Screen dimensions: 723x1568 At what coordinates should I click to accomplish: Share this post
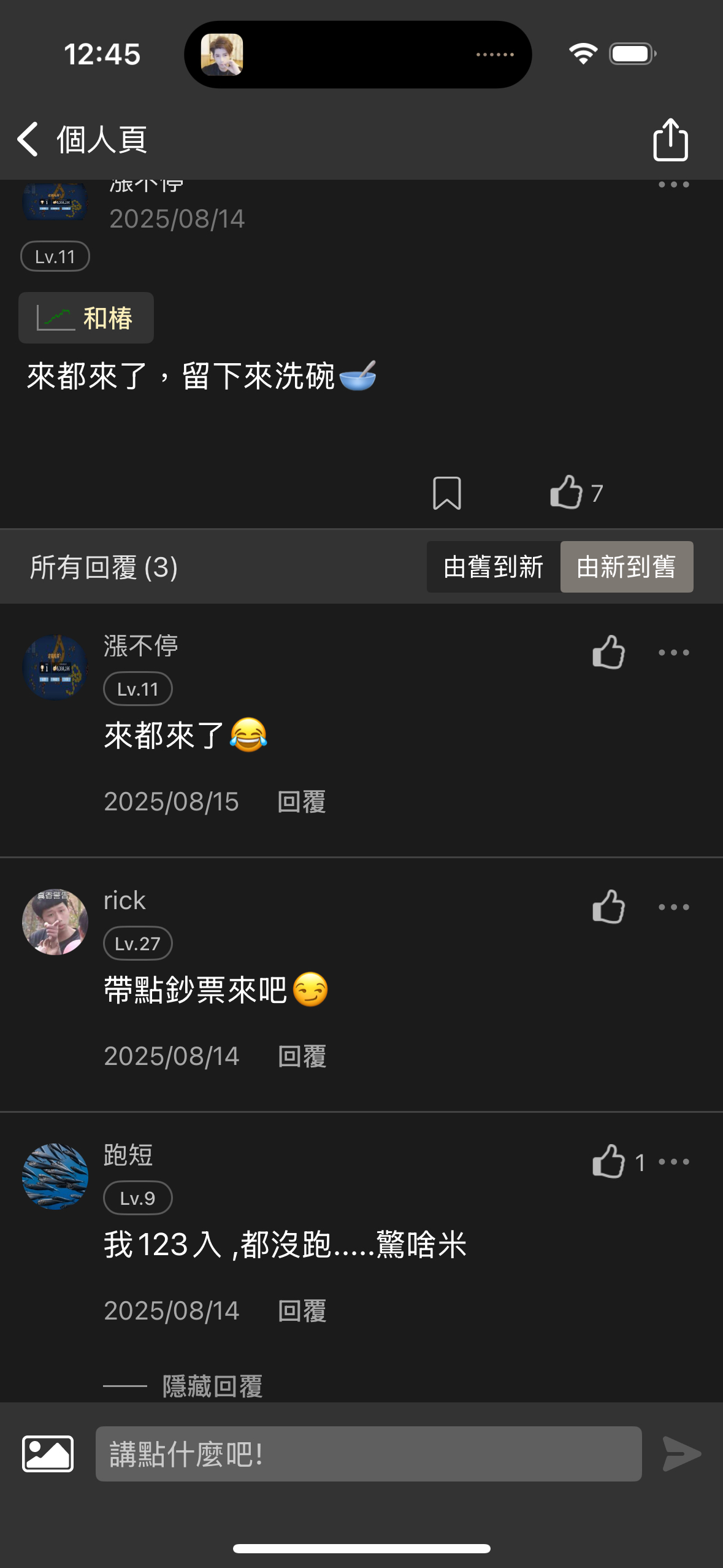[x=670, y=140]
